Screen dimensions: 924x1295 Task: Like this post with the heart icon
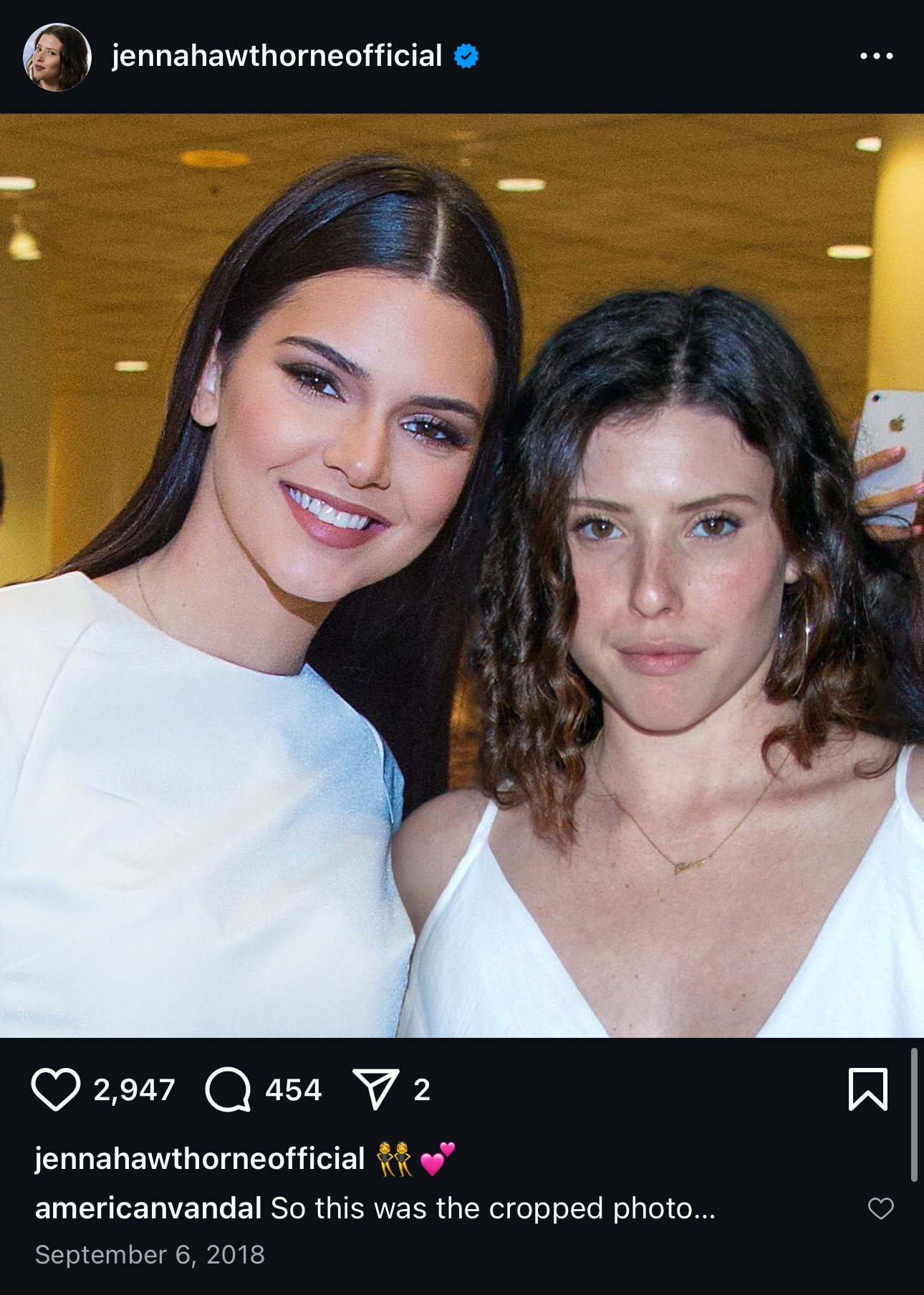[x=56, y=1089]
